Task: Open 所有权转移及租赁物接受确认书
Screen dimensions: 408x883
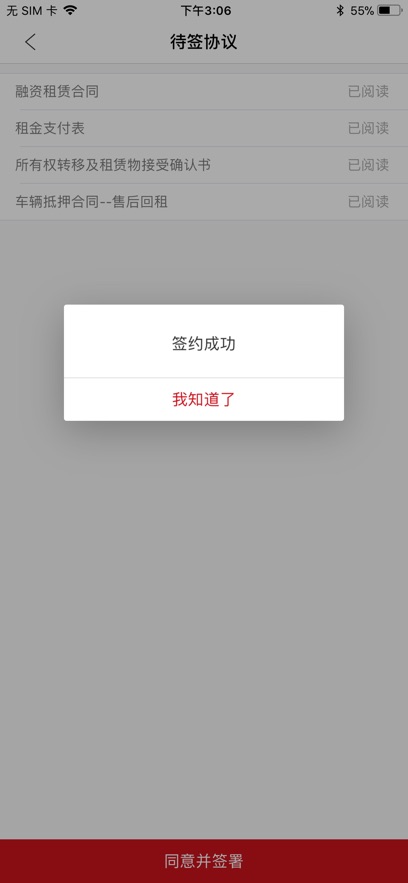Action: [x=204, y=165]
